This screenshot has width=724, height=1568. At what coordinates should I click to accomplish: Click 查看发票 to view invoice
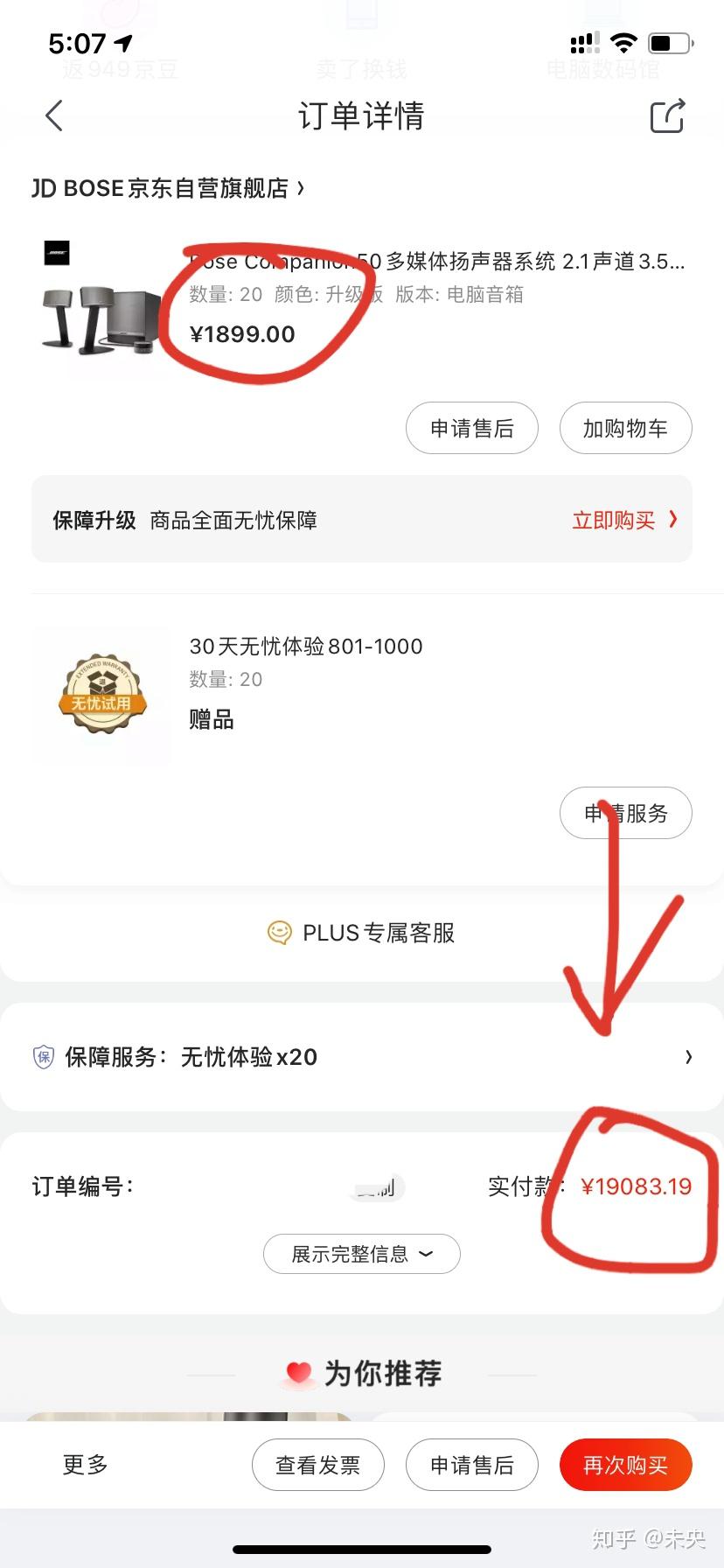pos(318,1465)
